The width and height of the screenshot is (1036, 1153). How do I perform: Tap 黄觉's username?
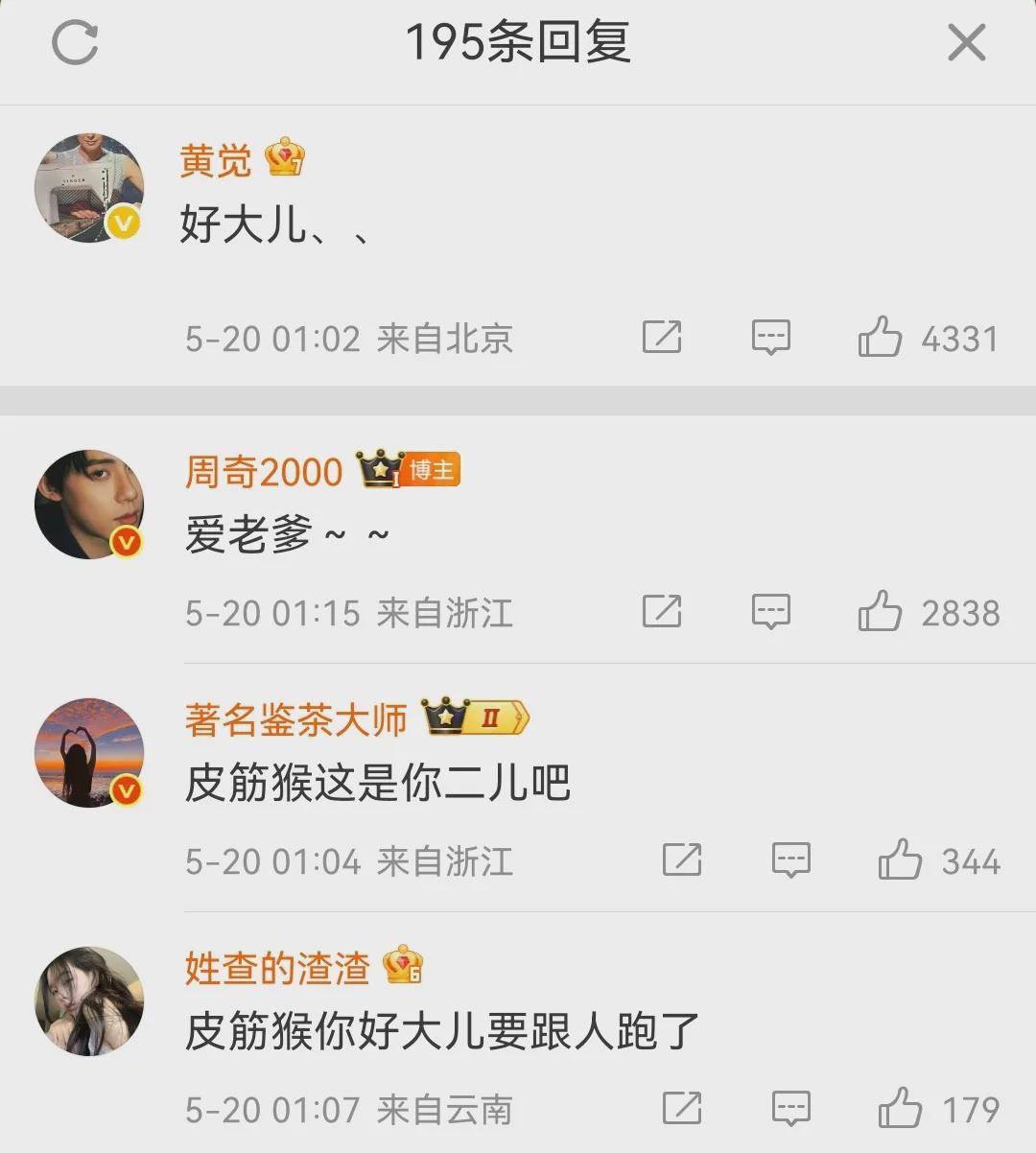tap(216, 160)
